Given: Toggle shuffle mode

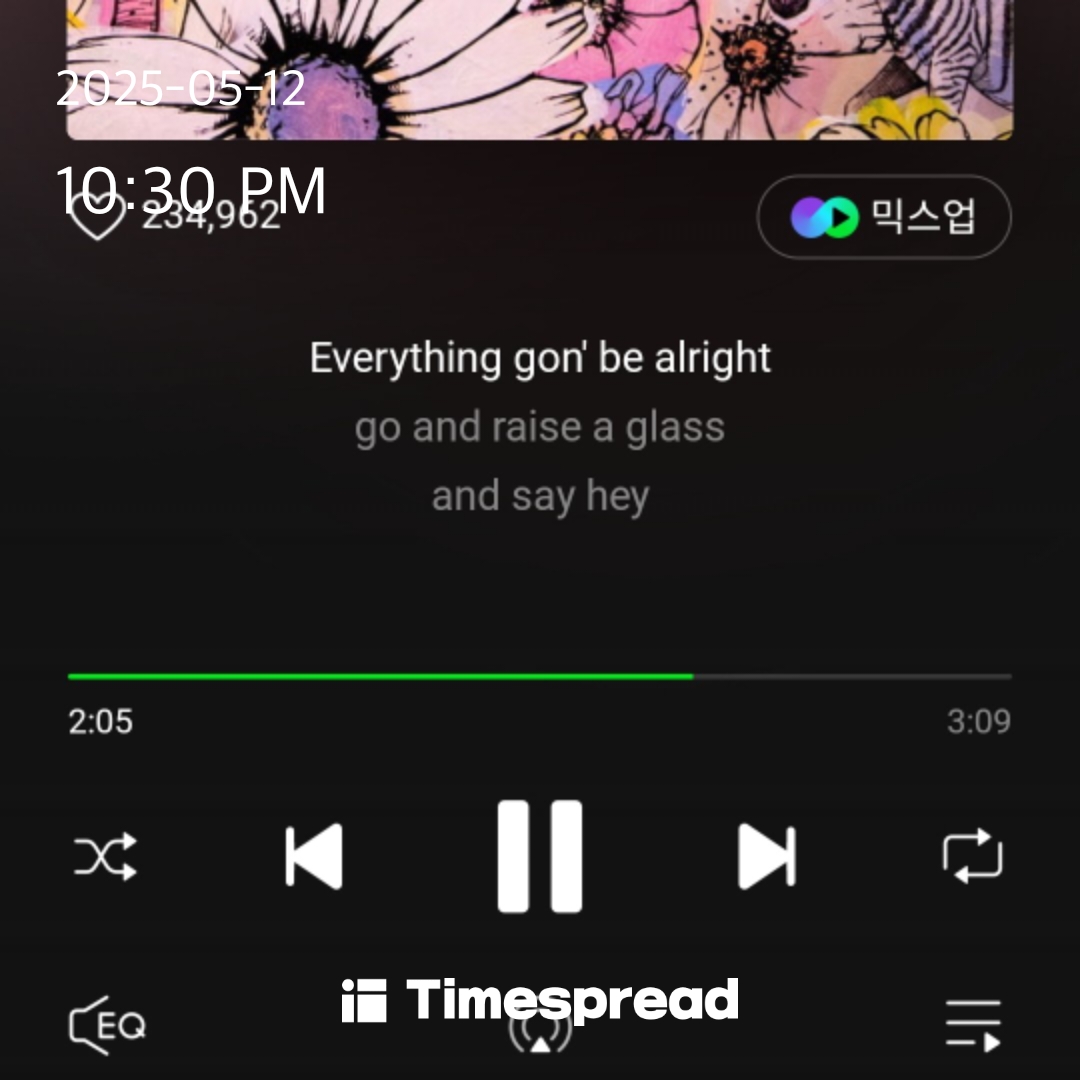Looking at the screenshot, I should tap(105, 858).
